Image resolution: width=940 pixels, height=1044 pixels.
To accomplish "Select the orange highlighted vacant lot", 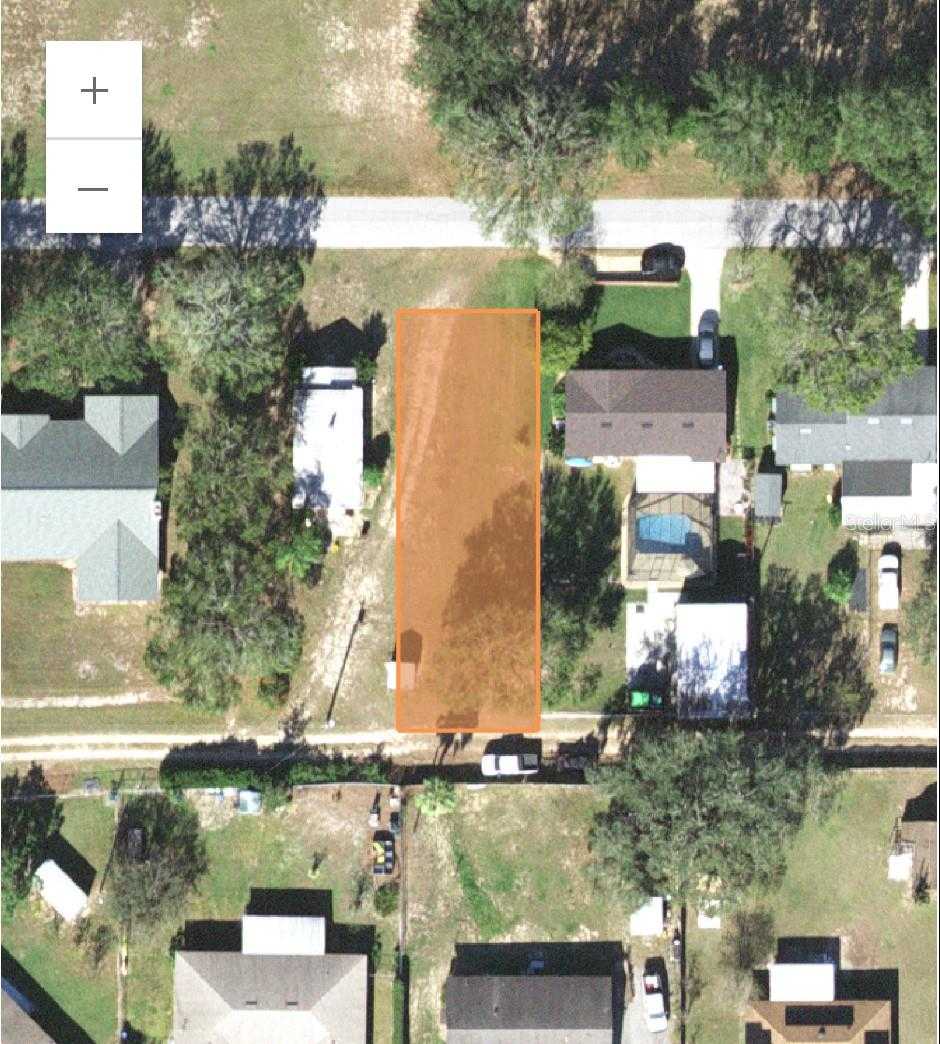I will 468,520.
